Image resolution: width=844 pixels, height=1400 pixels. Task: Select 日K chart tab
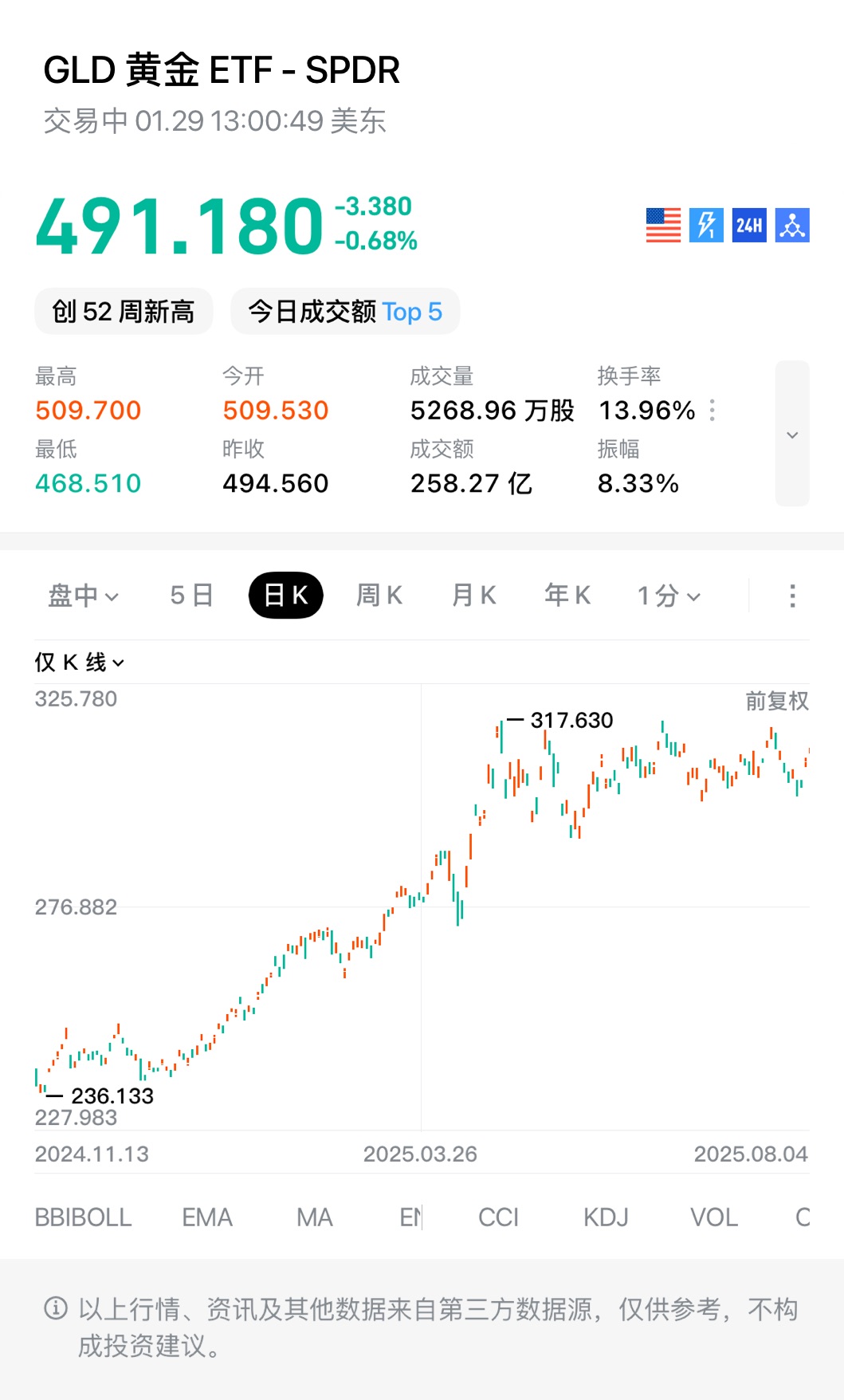[x=285, y=596]
